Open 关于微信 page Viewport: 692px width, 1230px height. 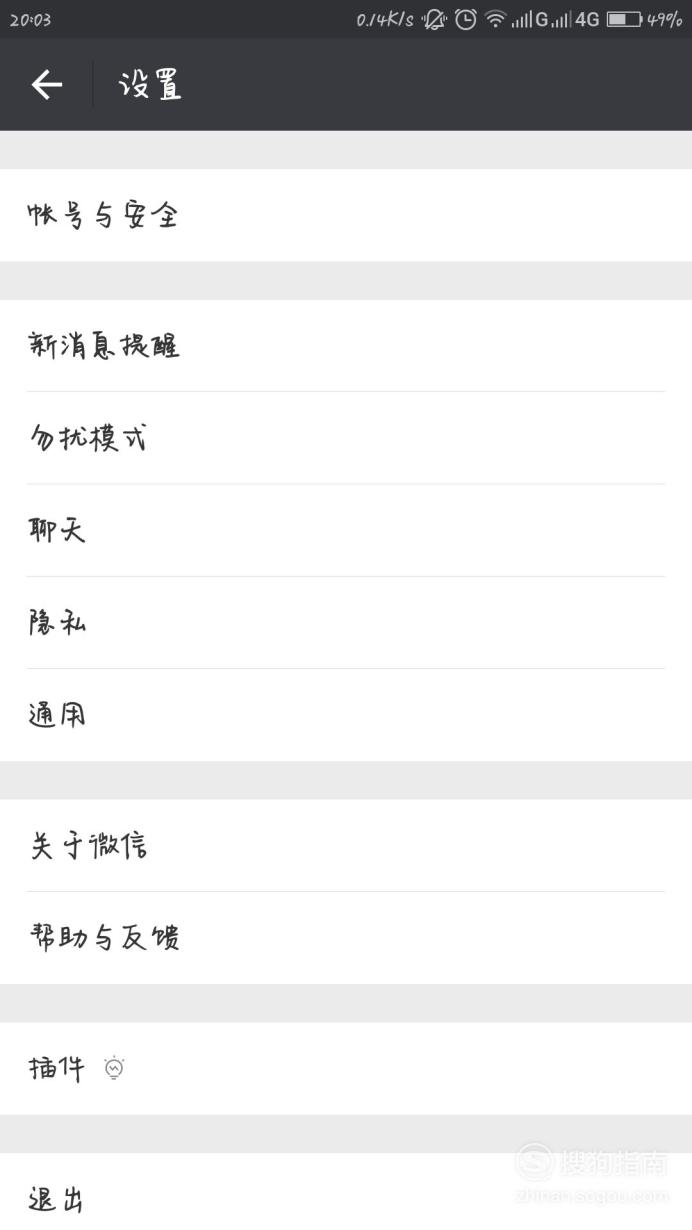pyautogui.click(x=346, y=846)
